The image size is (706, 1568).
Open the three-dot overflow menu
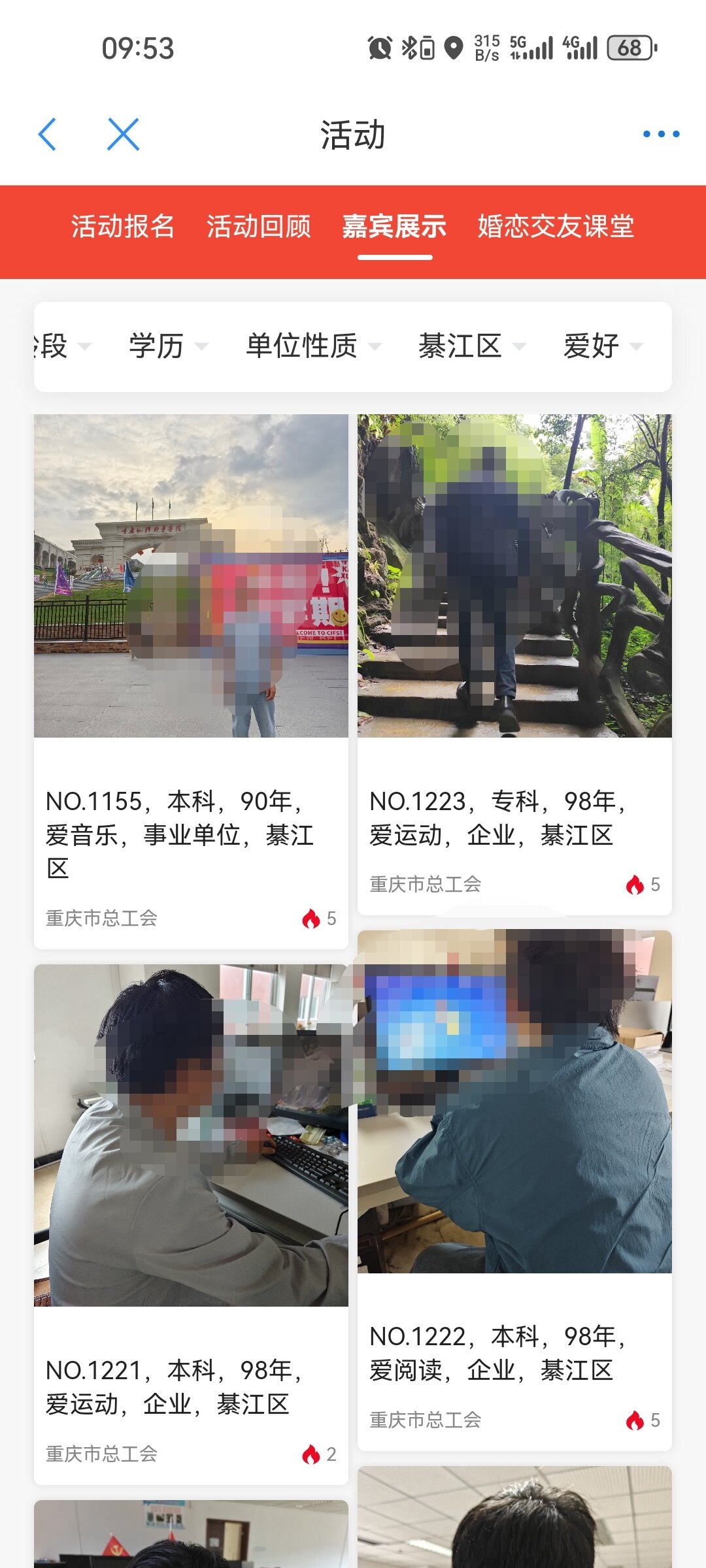click(661, 134)
